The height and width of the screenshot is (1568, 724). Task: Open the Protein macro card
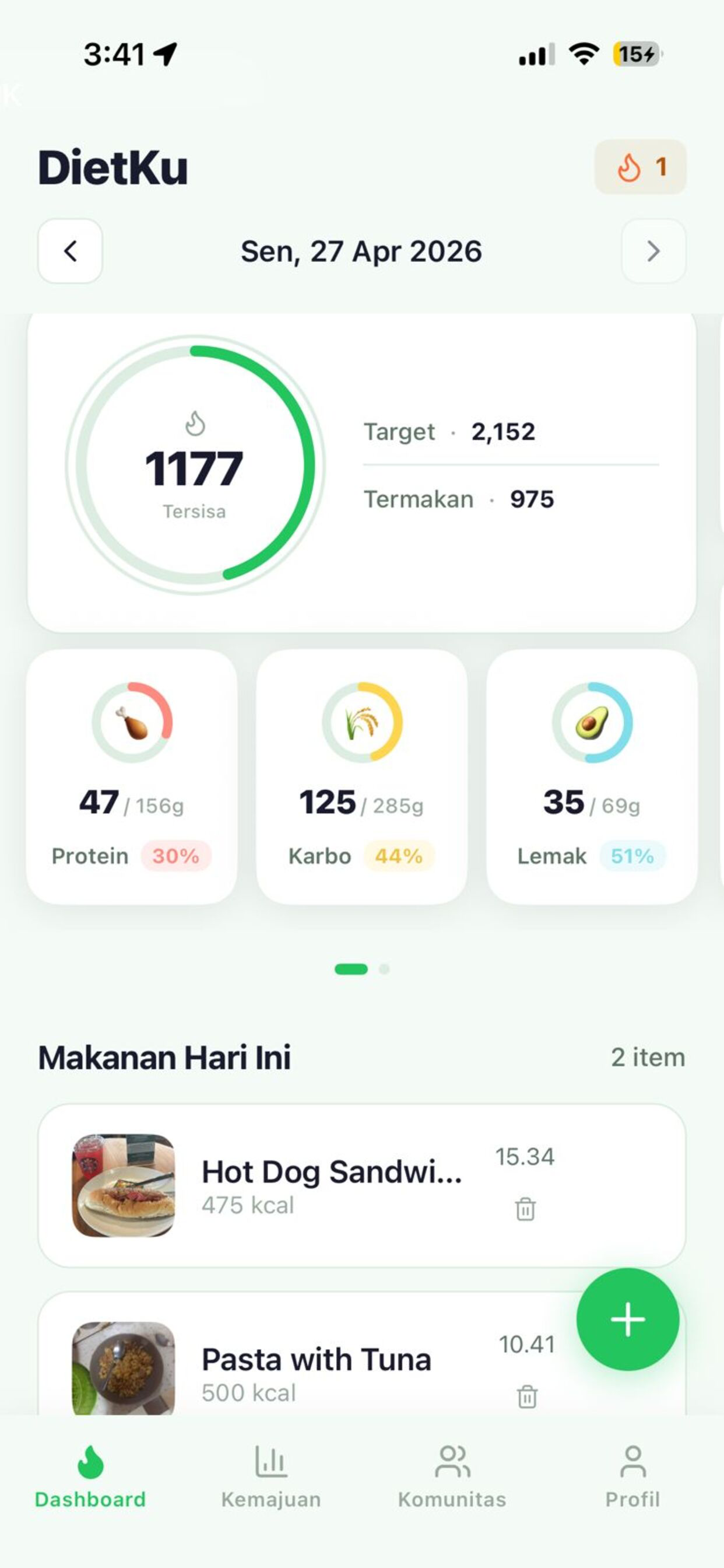[131, 776]
